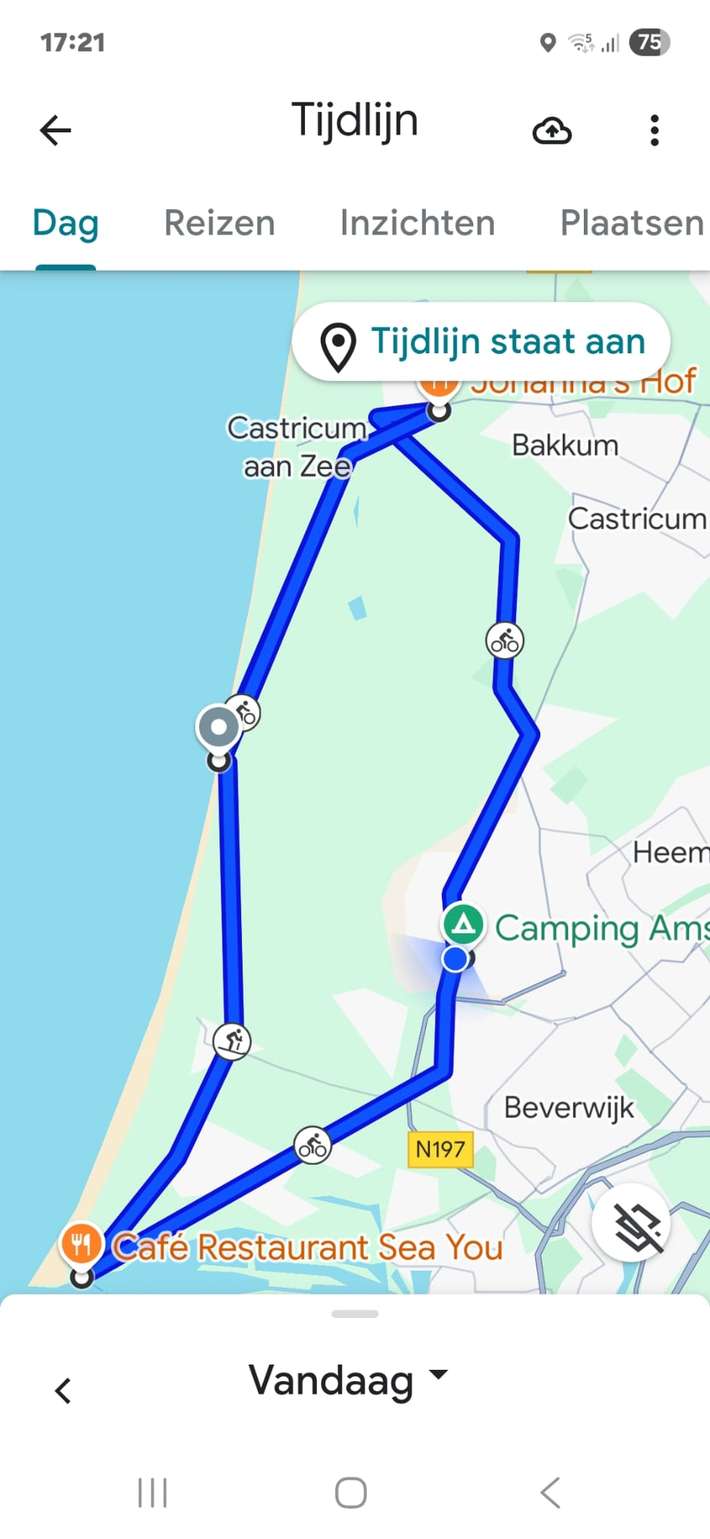Switch to the Reizen tab
Image resolution: width=710 pixels, height=1539 pixels.
point(219,223)
